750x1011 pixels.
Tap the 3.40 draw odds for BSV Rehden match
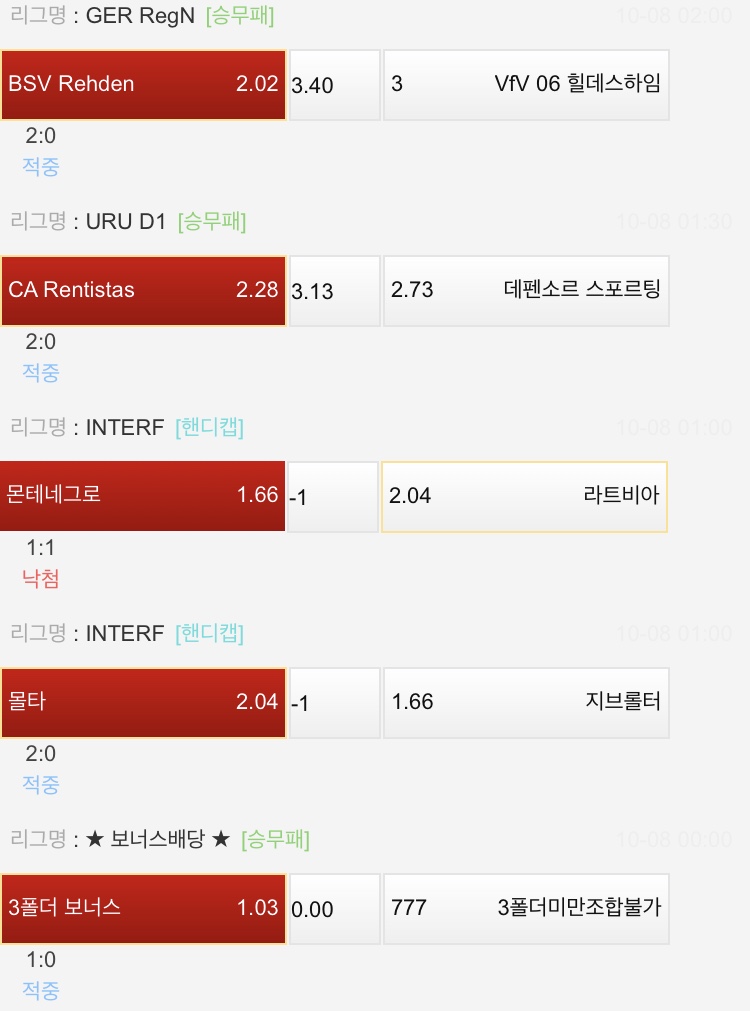334,84
